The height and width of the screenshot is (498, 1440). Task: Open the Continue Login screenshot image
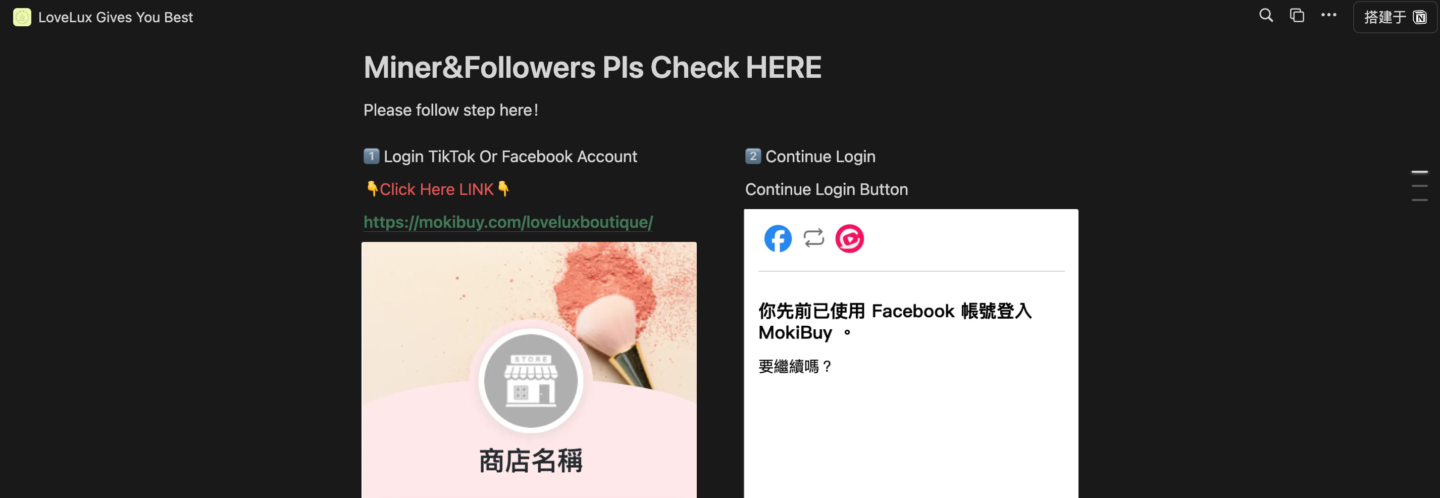[x=911, y=353]
